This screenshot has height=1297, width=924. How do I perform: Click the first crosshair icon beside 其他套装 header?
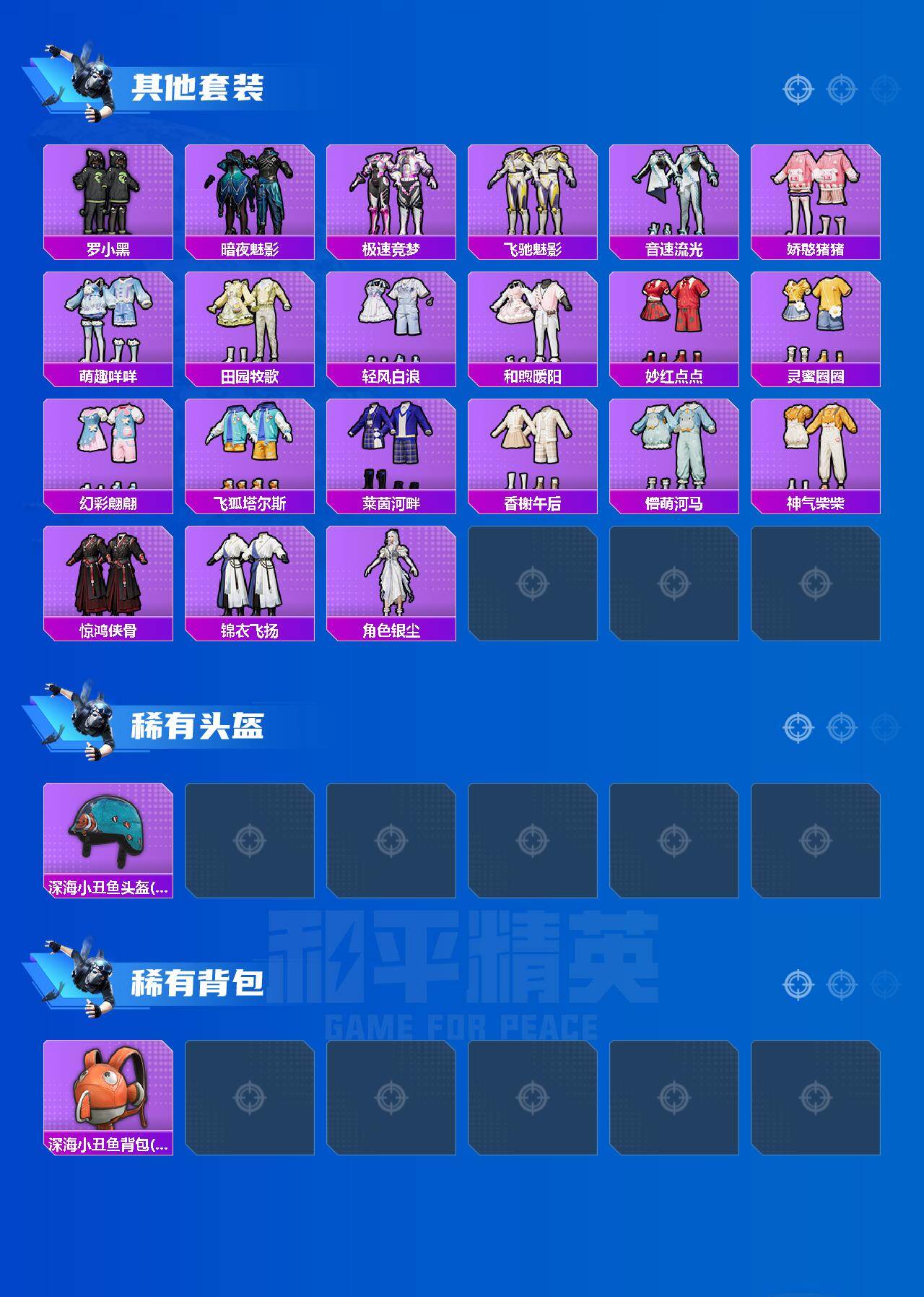coord(797,88)
